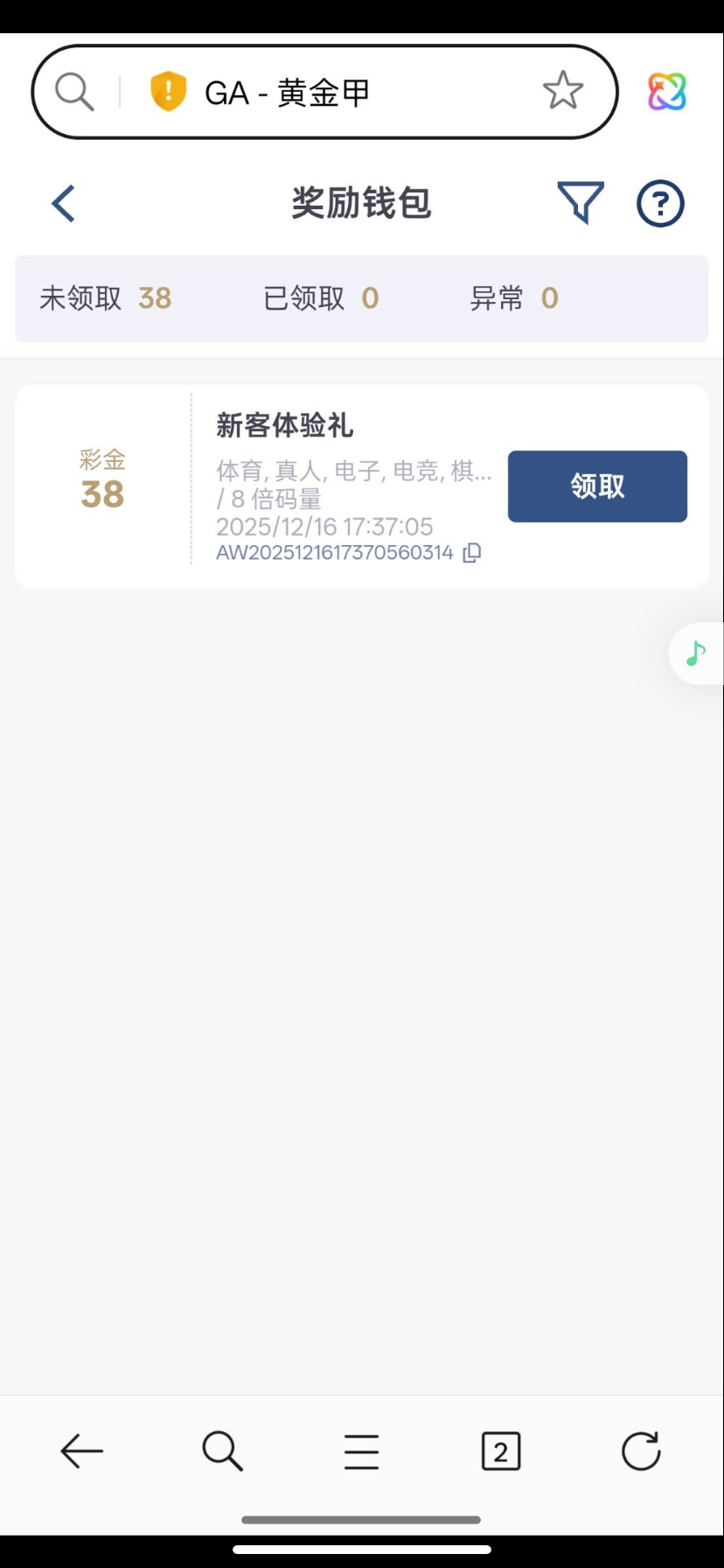Copy order number AW2025121617370560314
The height and width of the screenshot is (1568, 724).
[472, 553]
